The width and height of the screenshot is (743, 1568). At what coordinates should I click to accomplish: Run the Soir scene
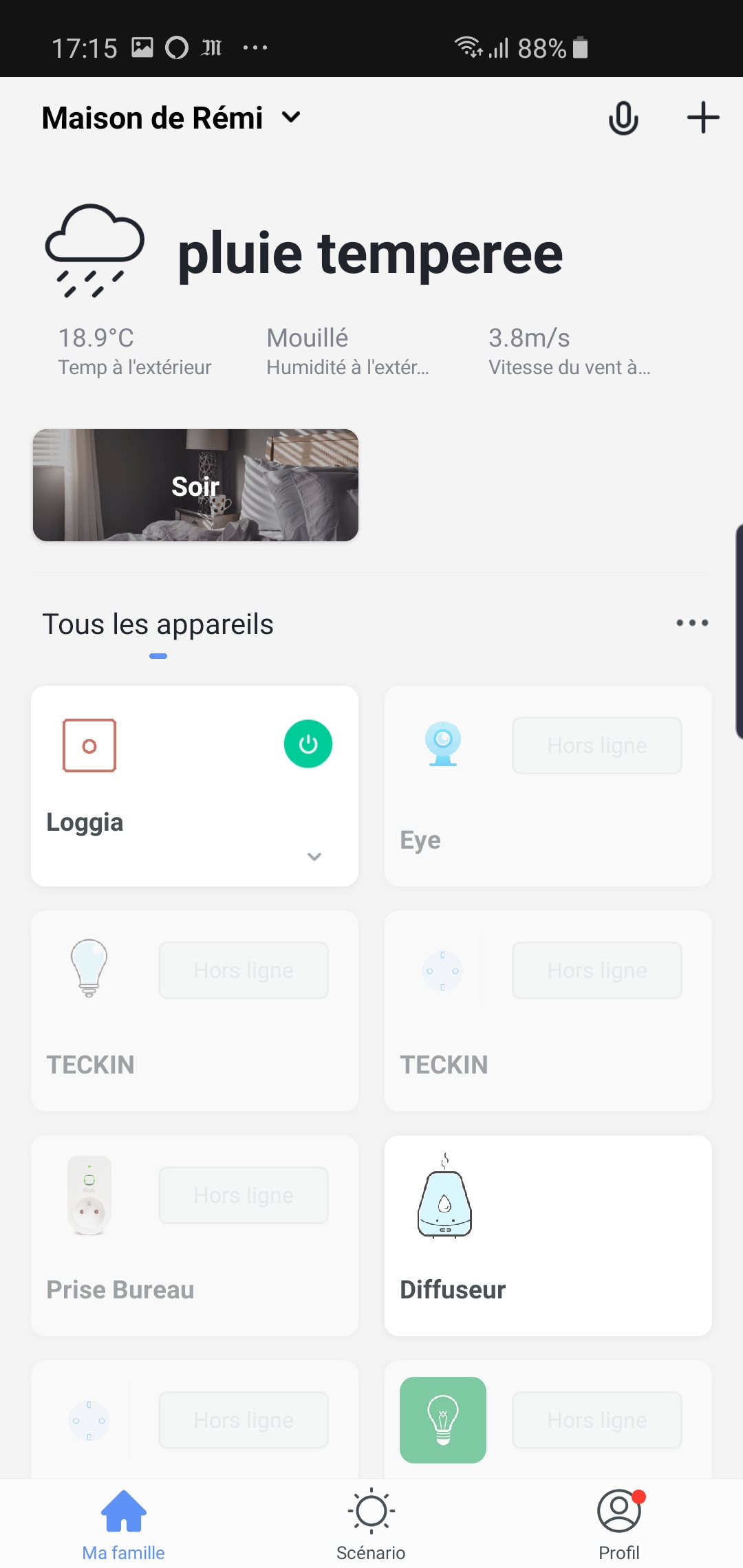[195, 485]
